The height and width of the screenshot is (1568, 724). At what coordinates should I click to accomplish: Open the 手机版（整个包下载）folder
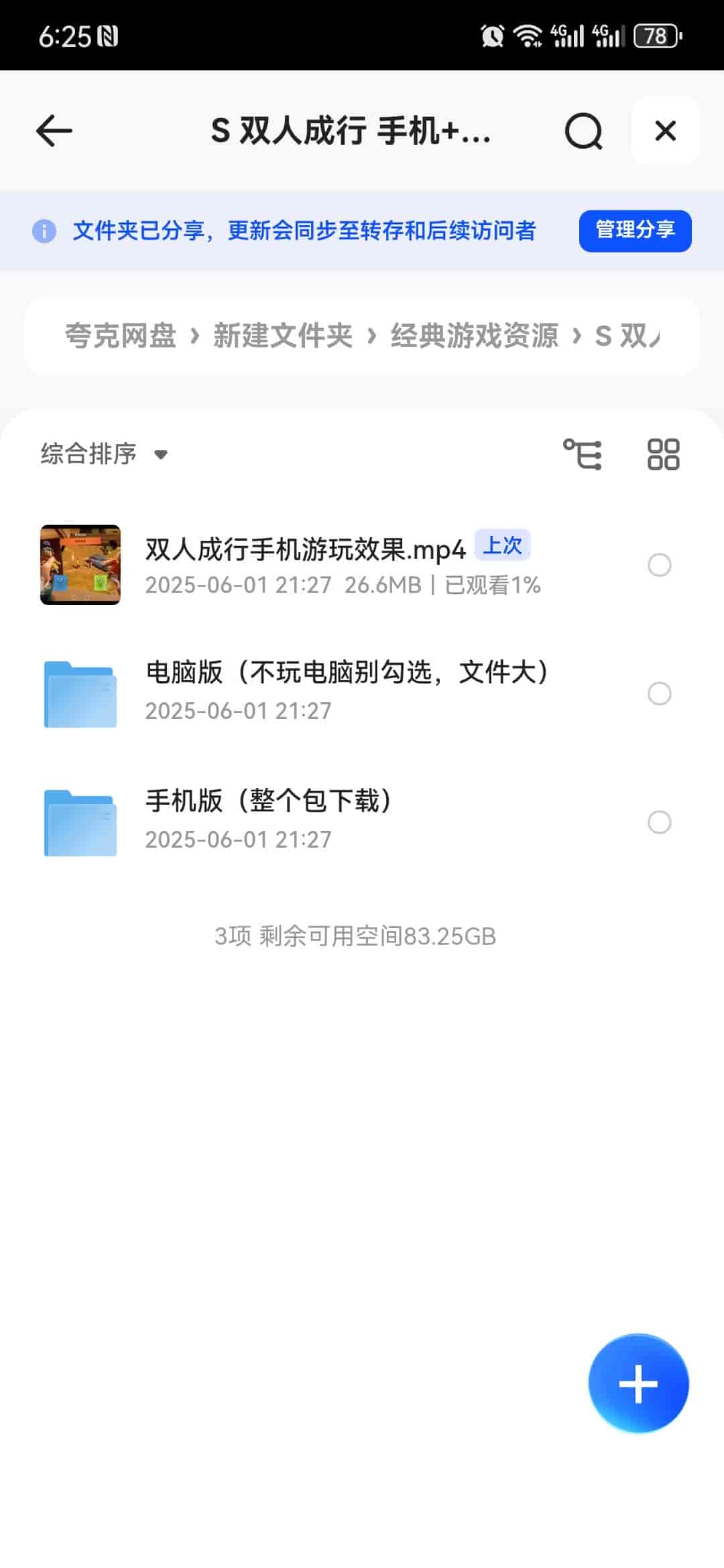268,801
